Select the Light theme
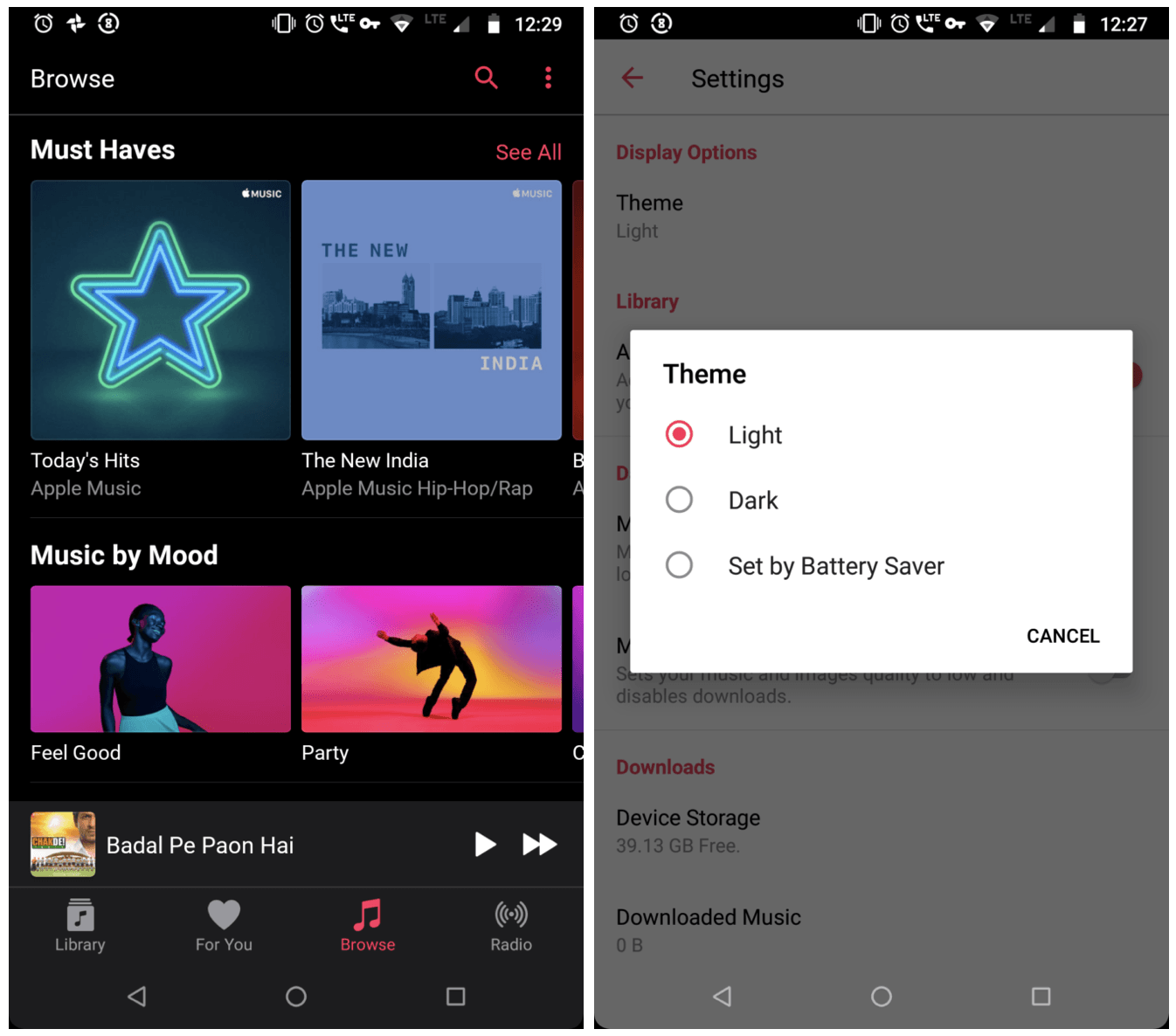 (x=680, y=434)
